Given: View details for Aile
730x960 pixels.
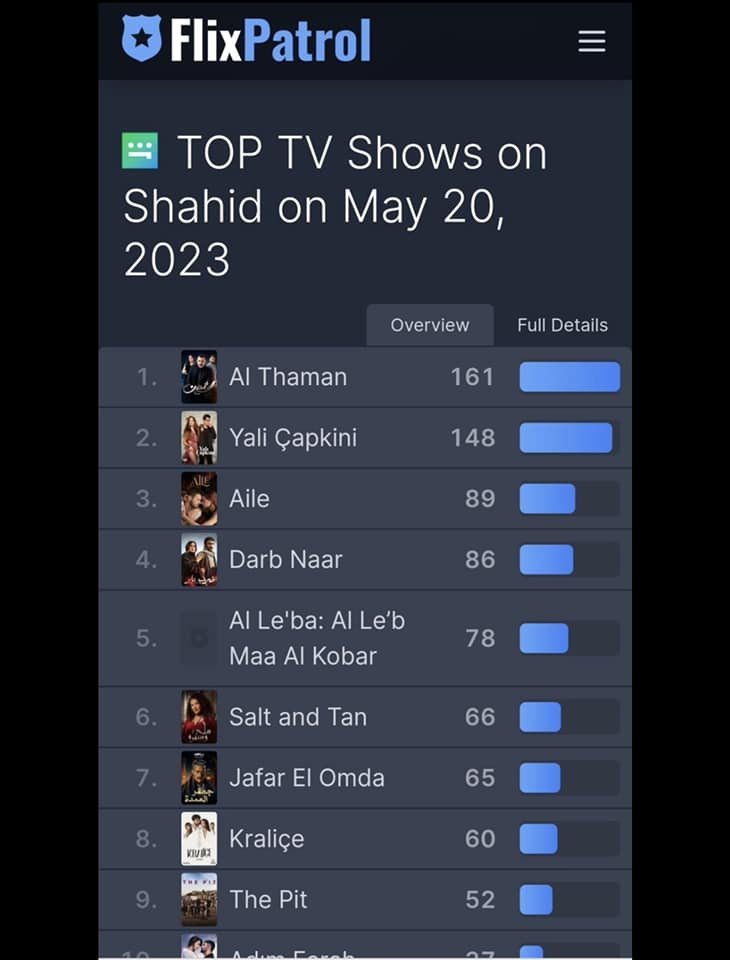Looking at the screenshot, I should click(249, 499).
